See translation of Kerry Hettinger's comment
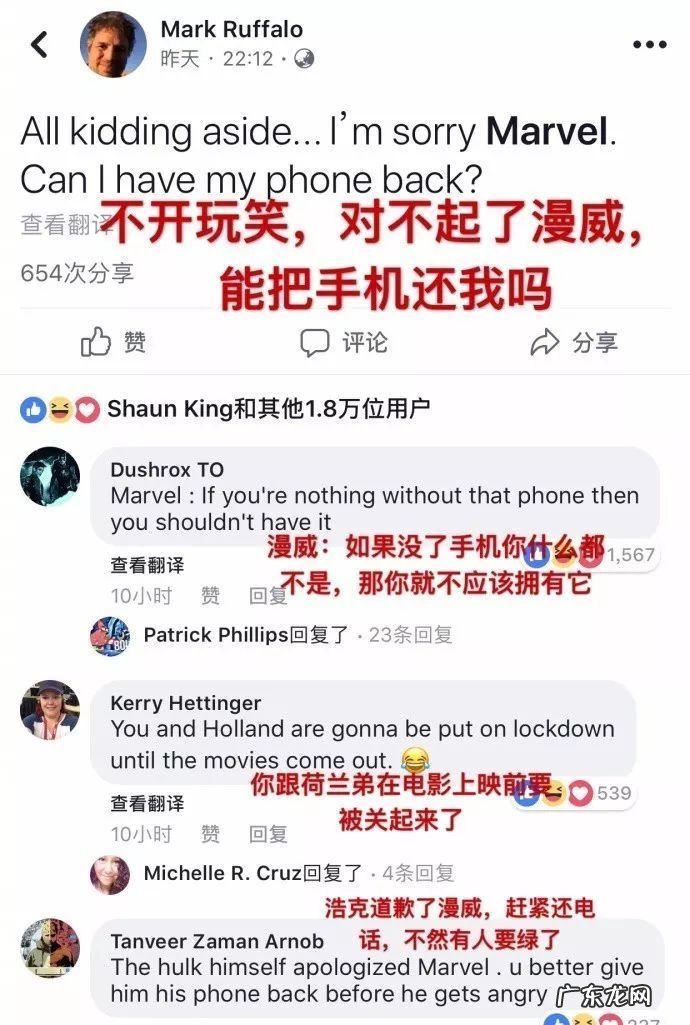Screen dimensions: 690x1025 click(x=147, y=803)
